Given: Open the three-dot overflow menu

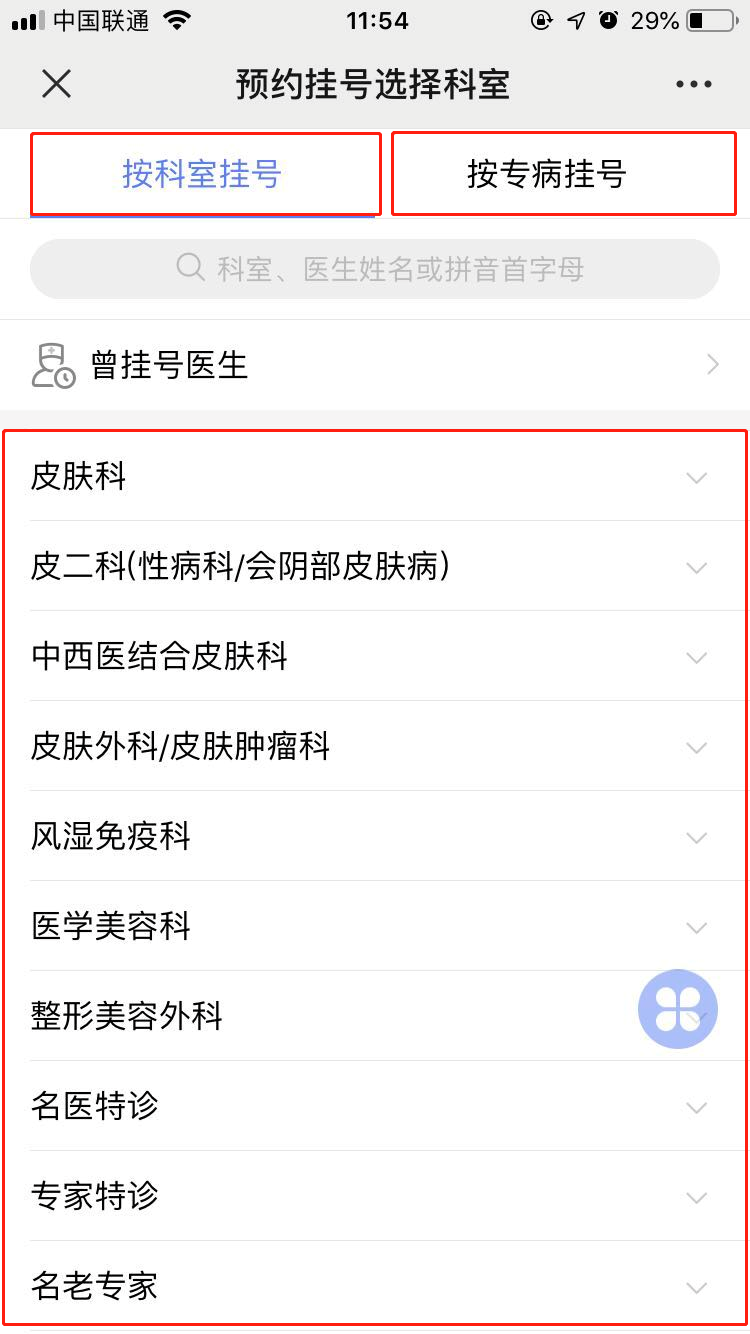Looking at the screenshot, I should [x=693, y=84].
